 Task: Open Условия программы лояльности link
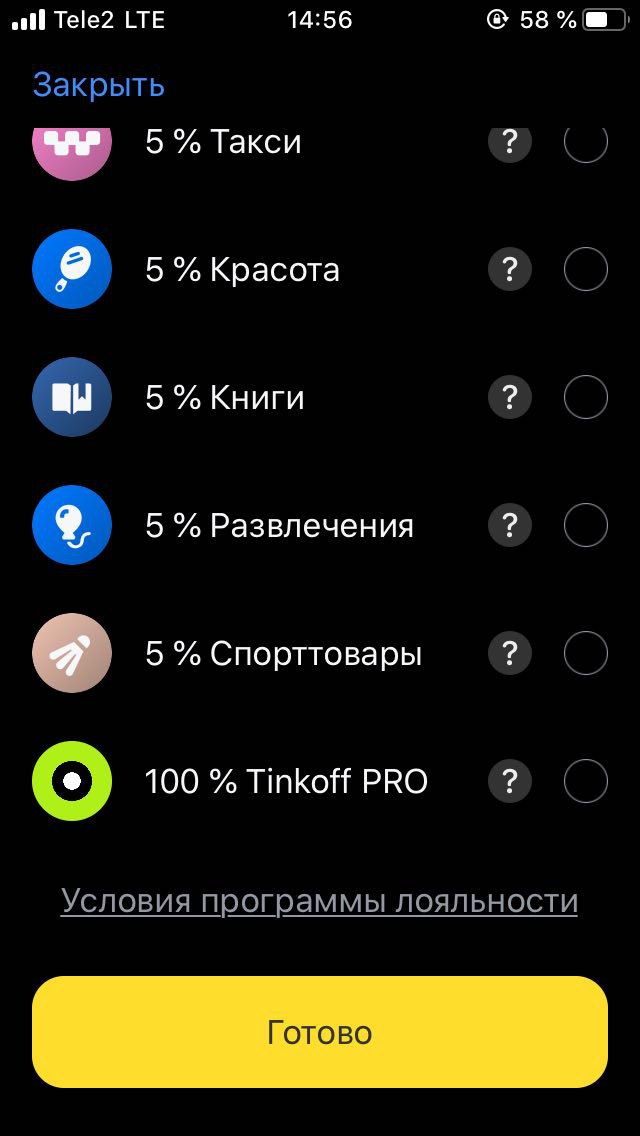pos(319,901)
